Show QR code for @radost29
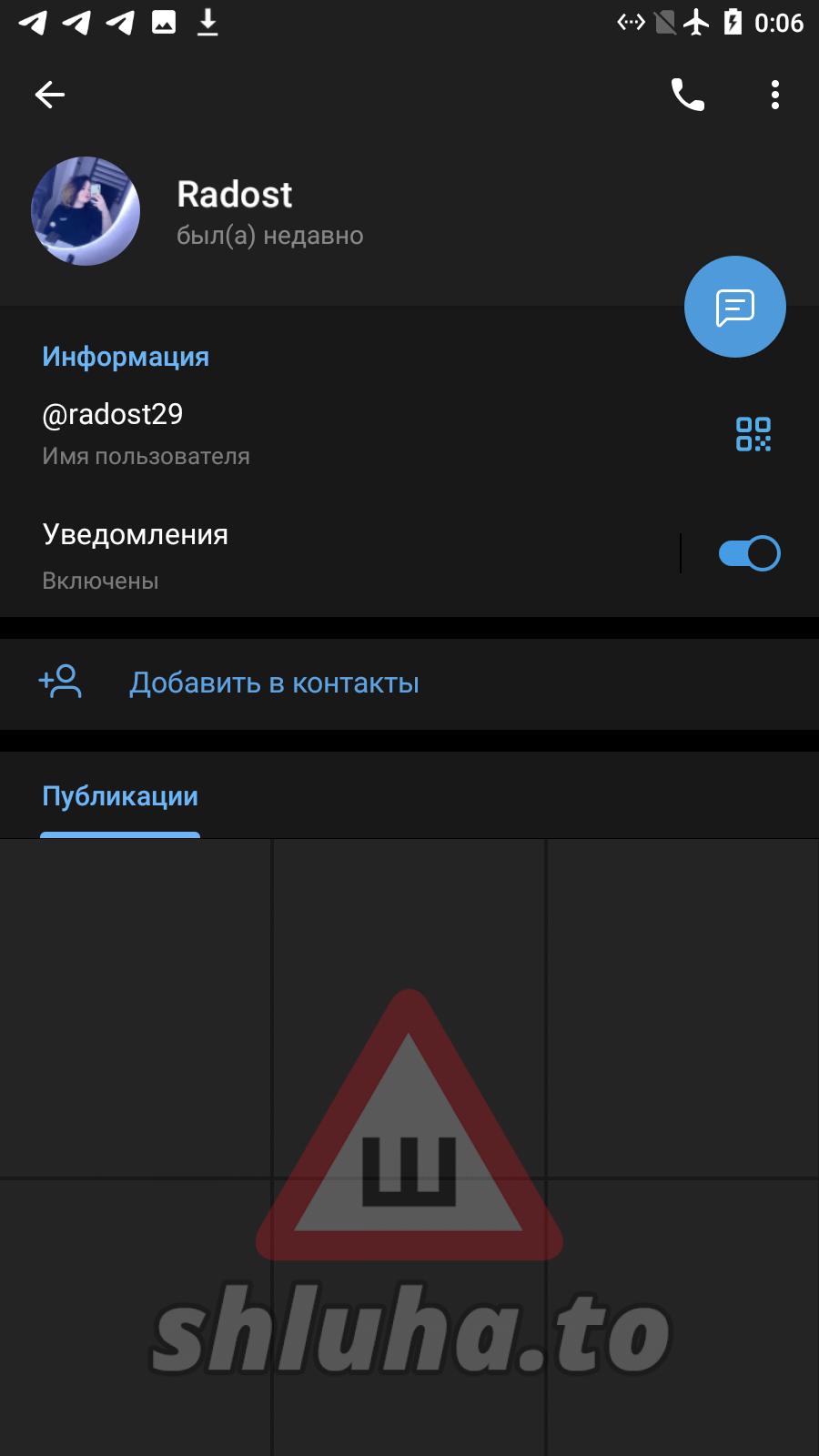This screenshot has width=819, height=1456. (753, 434)
